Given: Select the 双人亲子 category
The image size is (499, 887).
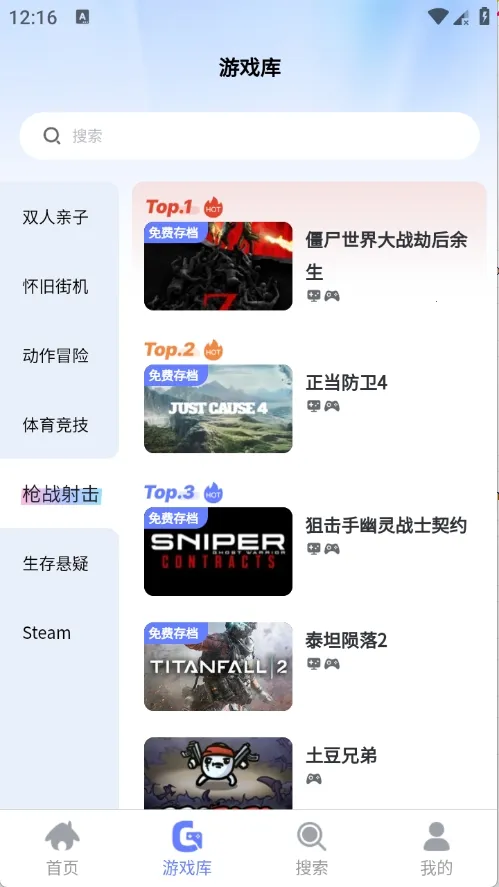Looking at the screenshot, I should [55, 217].
